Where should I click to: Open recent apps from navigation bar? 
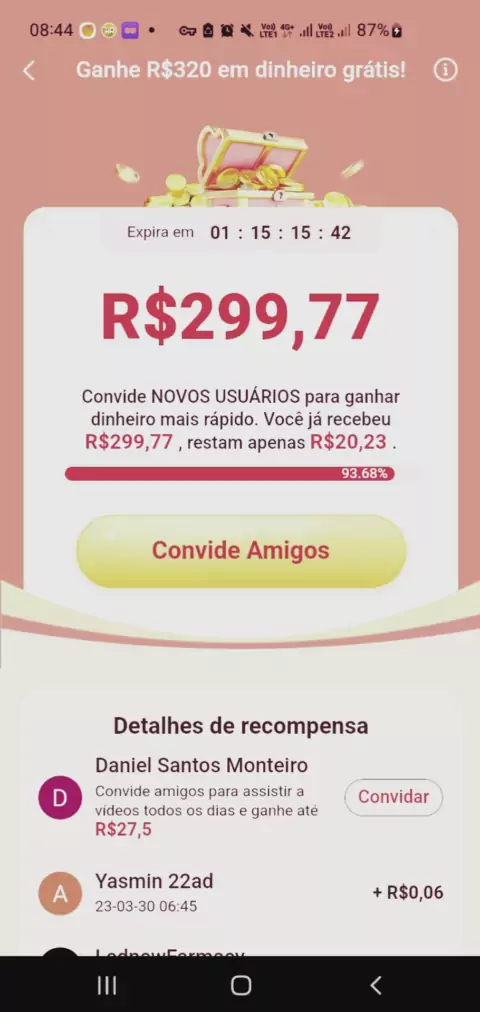click(x=106, y=985)
